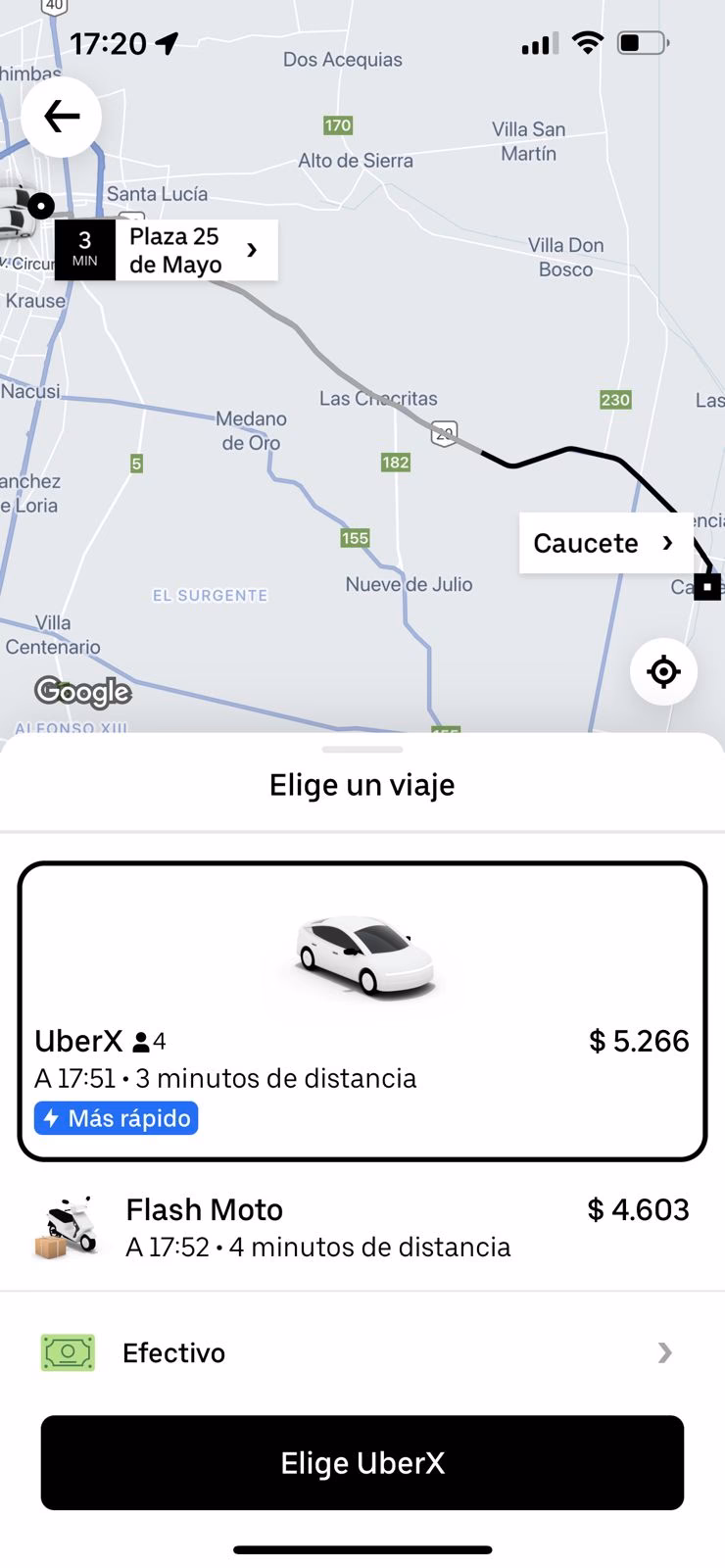Tap the Efectivo payment row
Viewport: 725px width, 1568px height.
click(x=362, y=1352)
